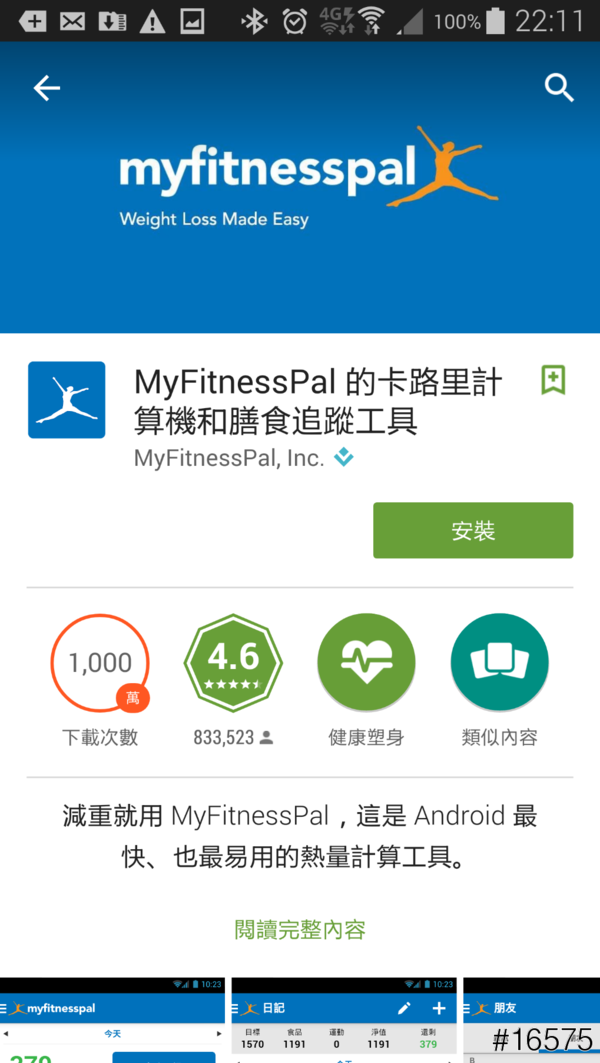
Task: Open the search magnifier icon
Action: coord(559,88)
